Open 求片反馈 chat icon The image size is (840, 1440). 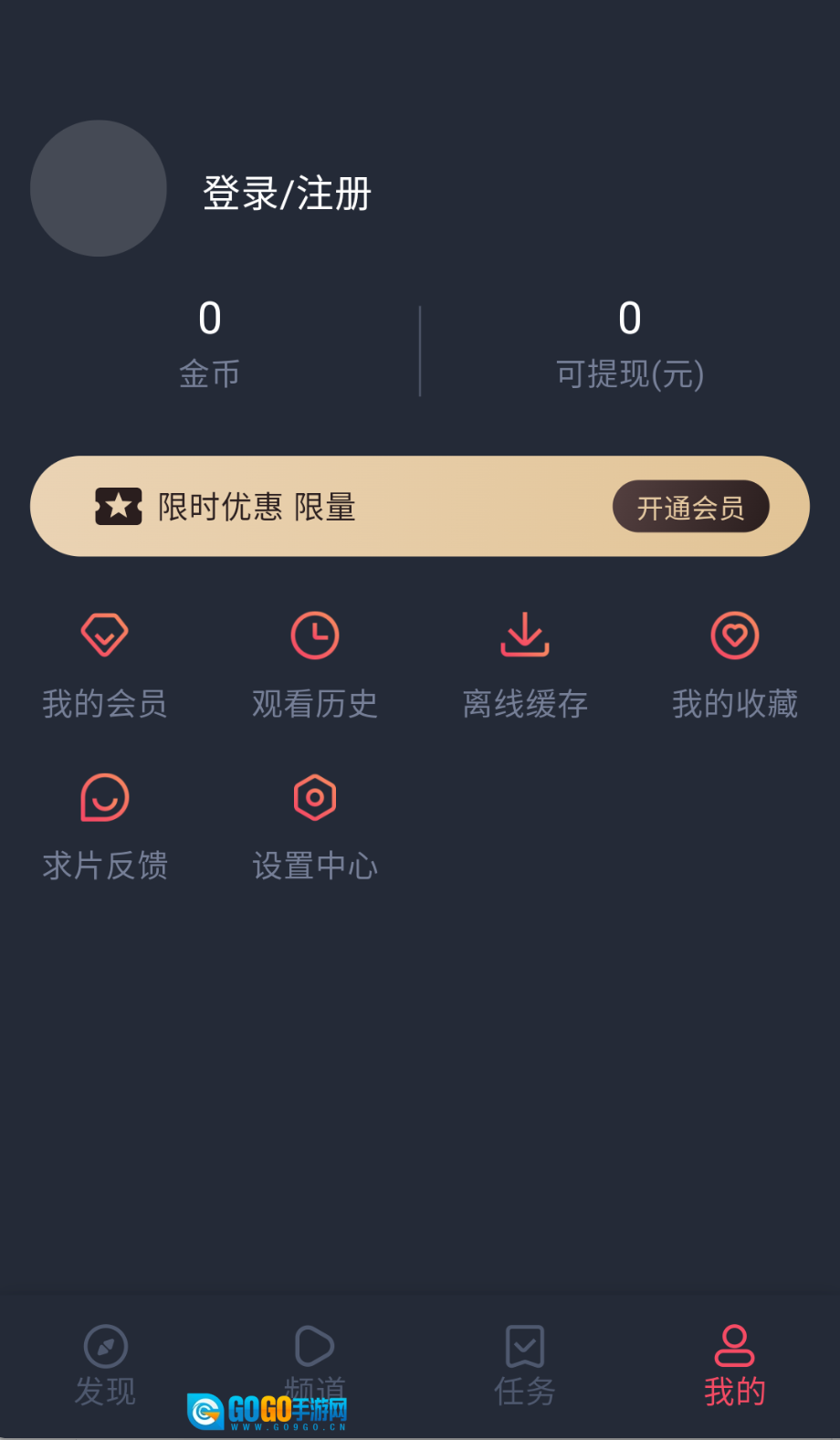(x=104, y=796)
